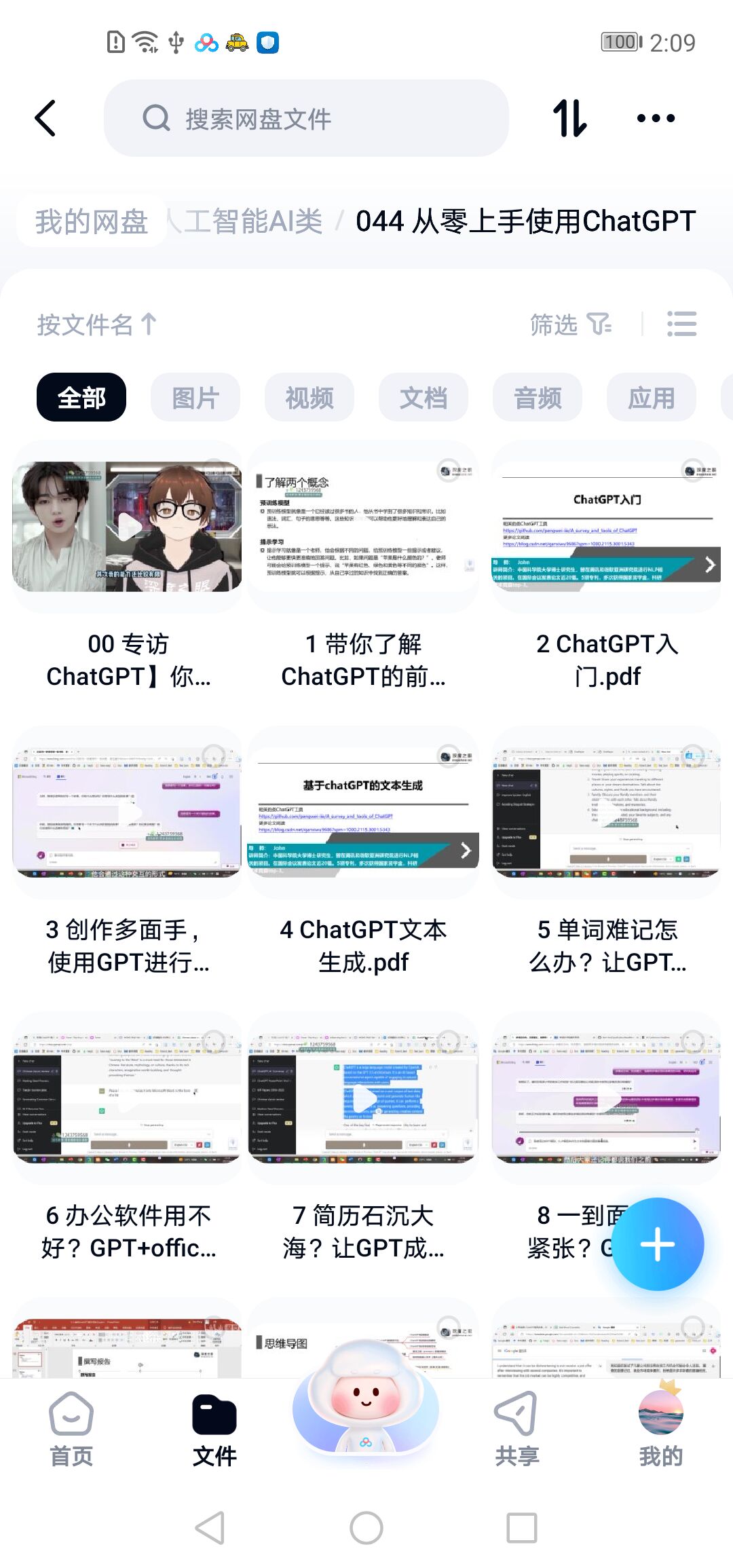Image resolution: width=733 pixels, height=1568 pixels.
Task: Filter by 音频 files
Action: (x=538, y=398)
